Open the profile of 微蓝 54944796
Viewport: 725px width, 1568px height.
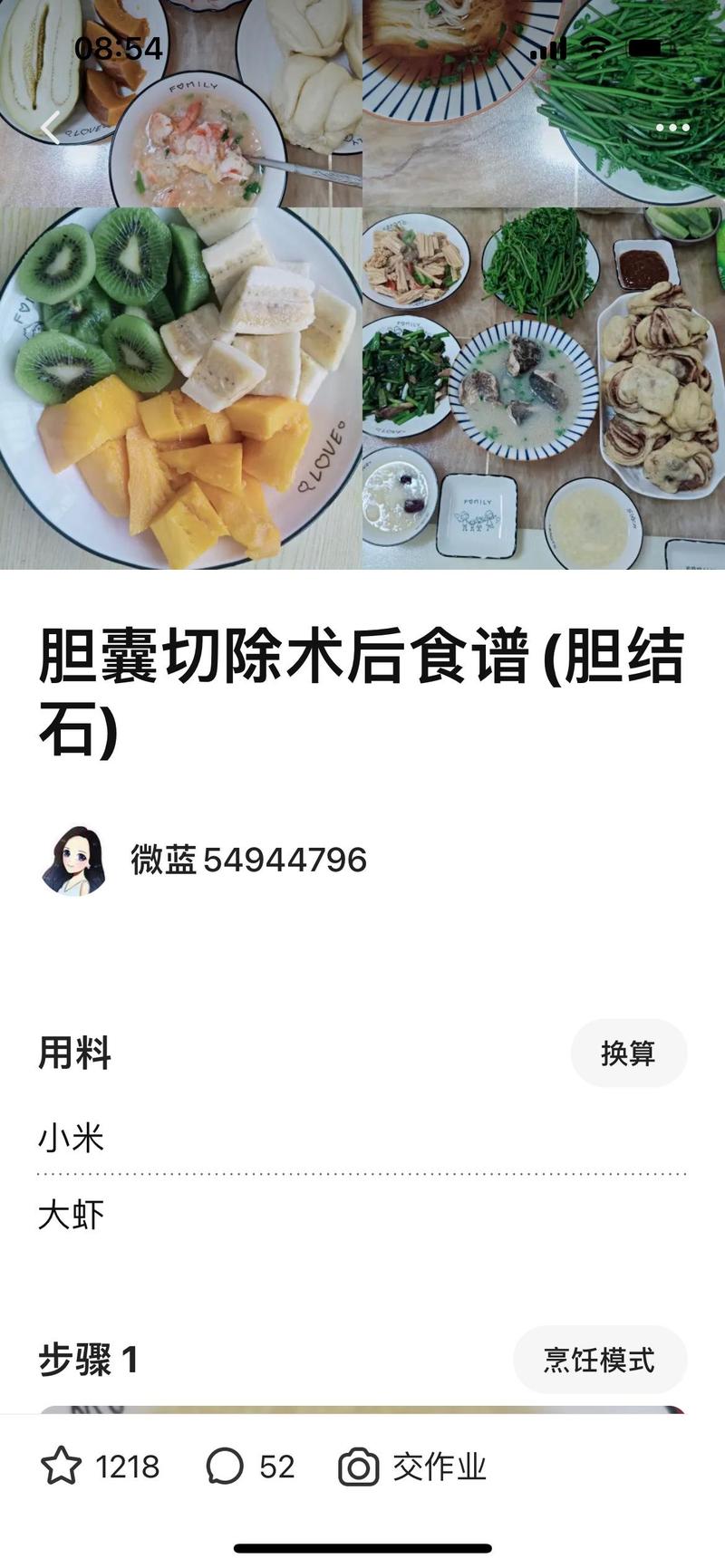(245, 862)
